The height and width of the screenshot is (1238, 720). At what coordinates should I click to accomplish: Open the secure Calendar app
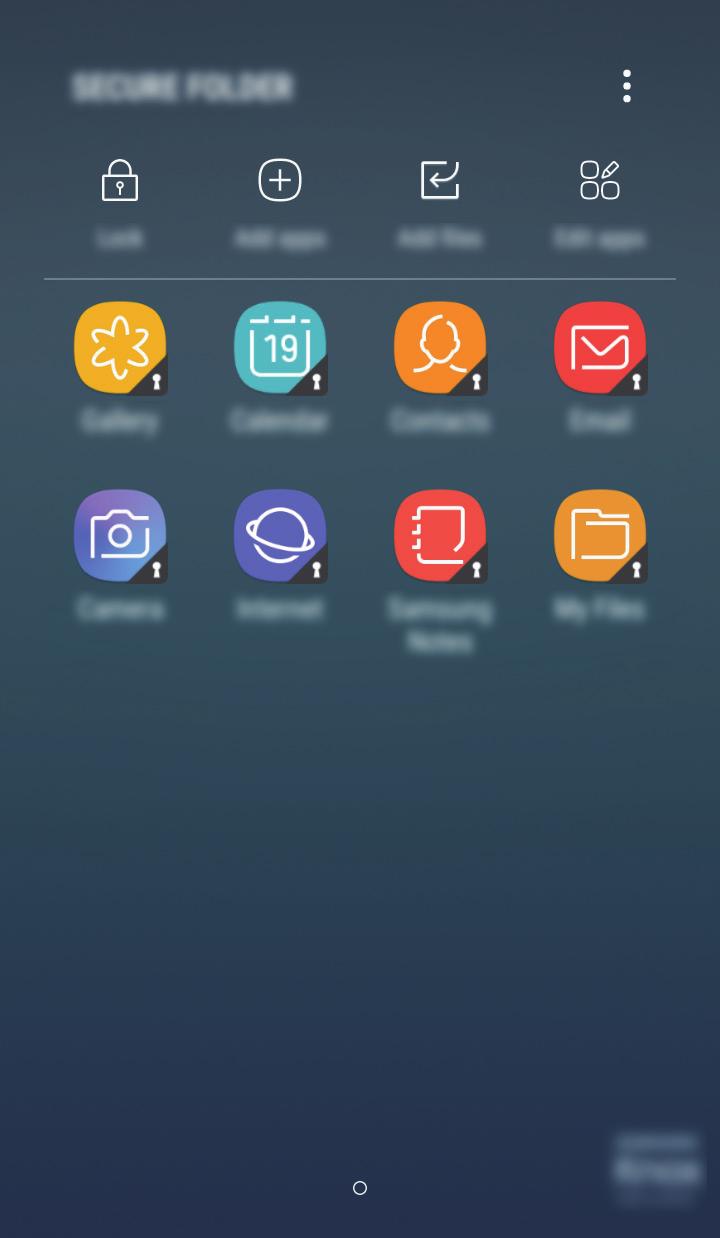[x=280, y=348]
